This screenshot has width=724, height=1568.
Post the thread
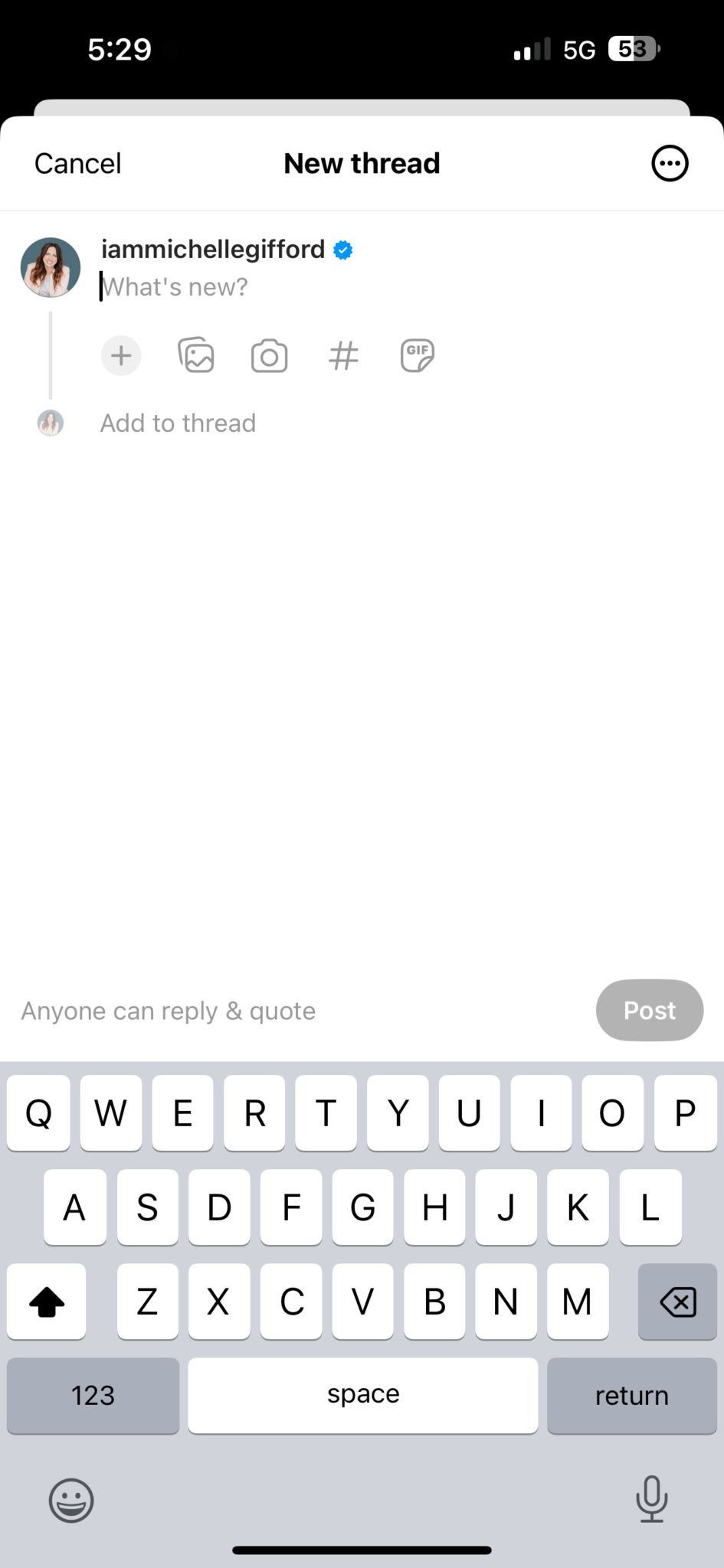(649, 1010)
